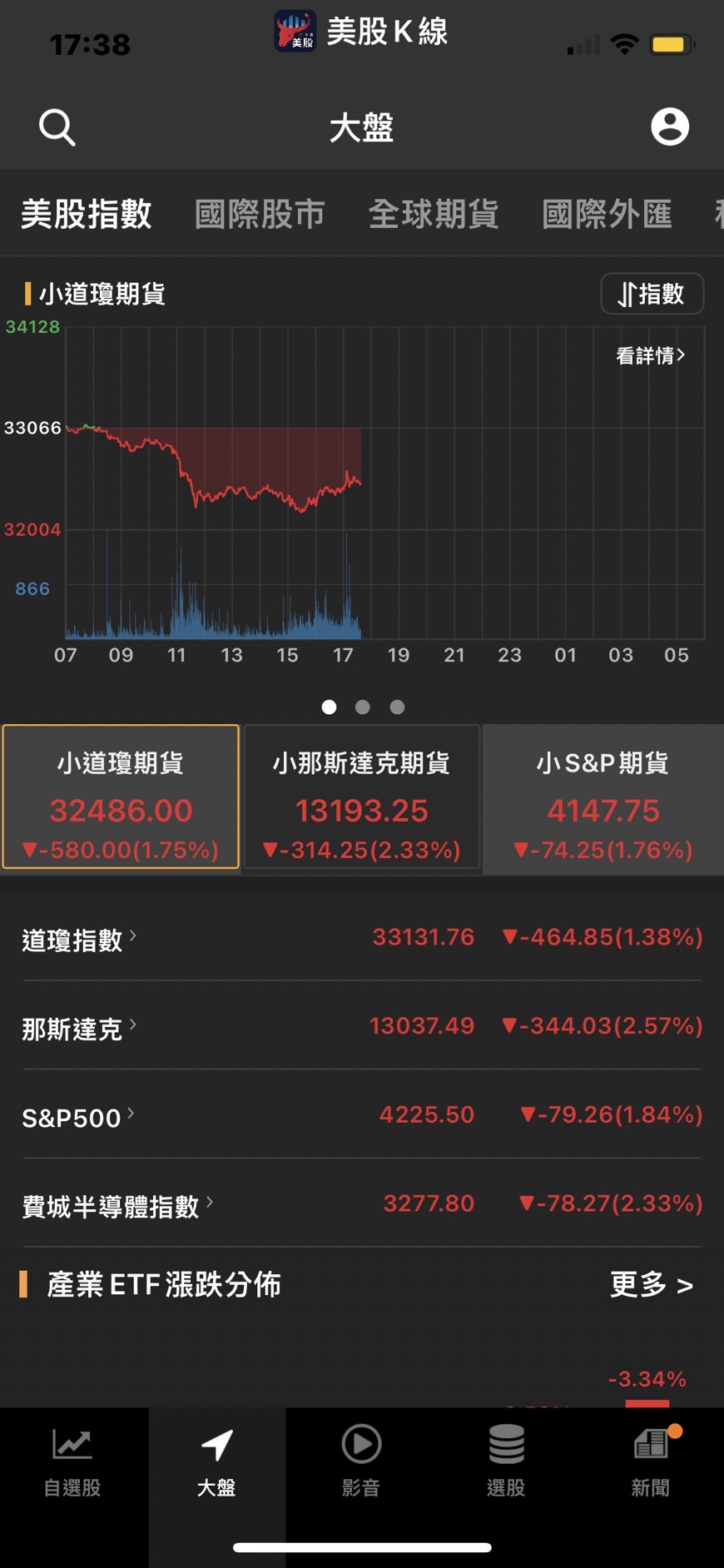The width and height of the screenshot is (724, 1568).
Task: Tap the 美股指數 tab
Action: pyautogui.click(x=87, y=214)
